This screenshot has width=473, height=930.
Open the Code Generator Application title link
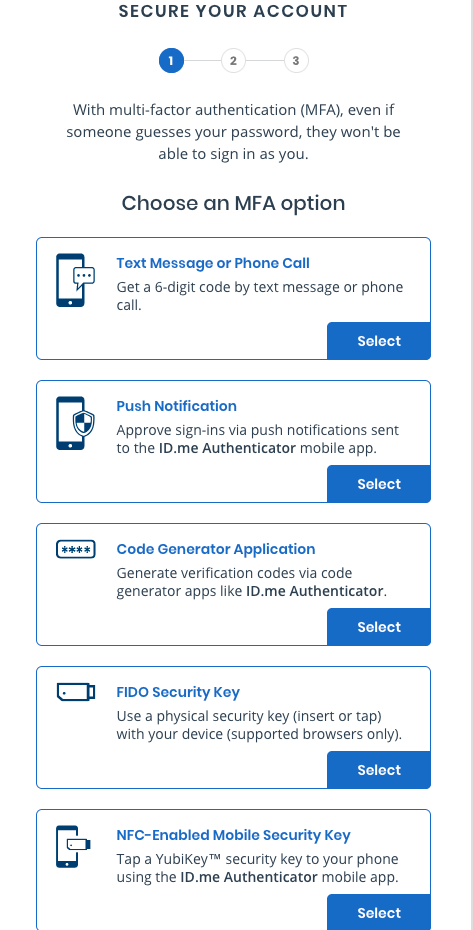tap(215, 549)
